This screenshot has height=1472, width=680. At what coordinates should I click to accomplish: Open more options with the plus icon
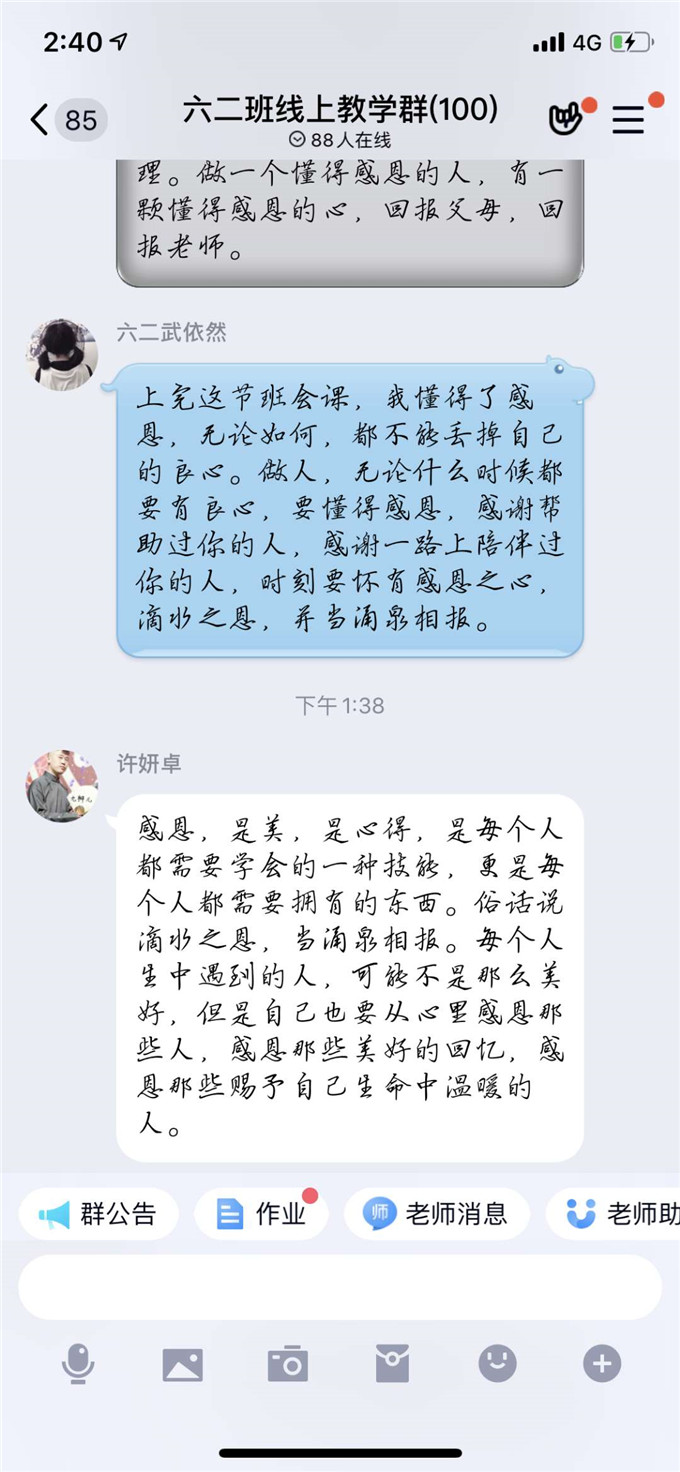[602, 1363]
